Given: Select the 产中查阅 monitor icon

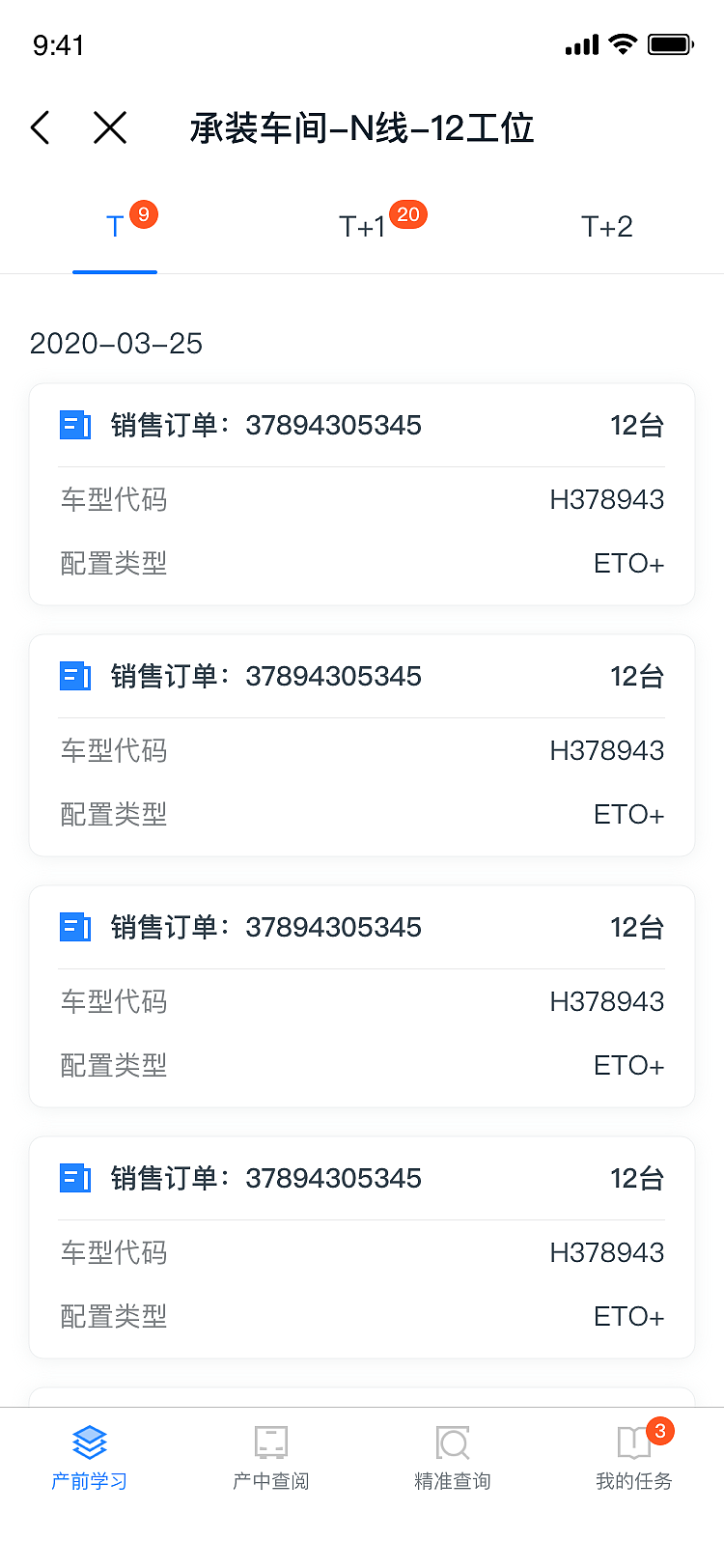Looking at the screenshot, I should 270,1443.
